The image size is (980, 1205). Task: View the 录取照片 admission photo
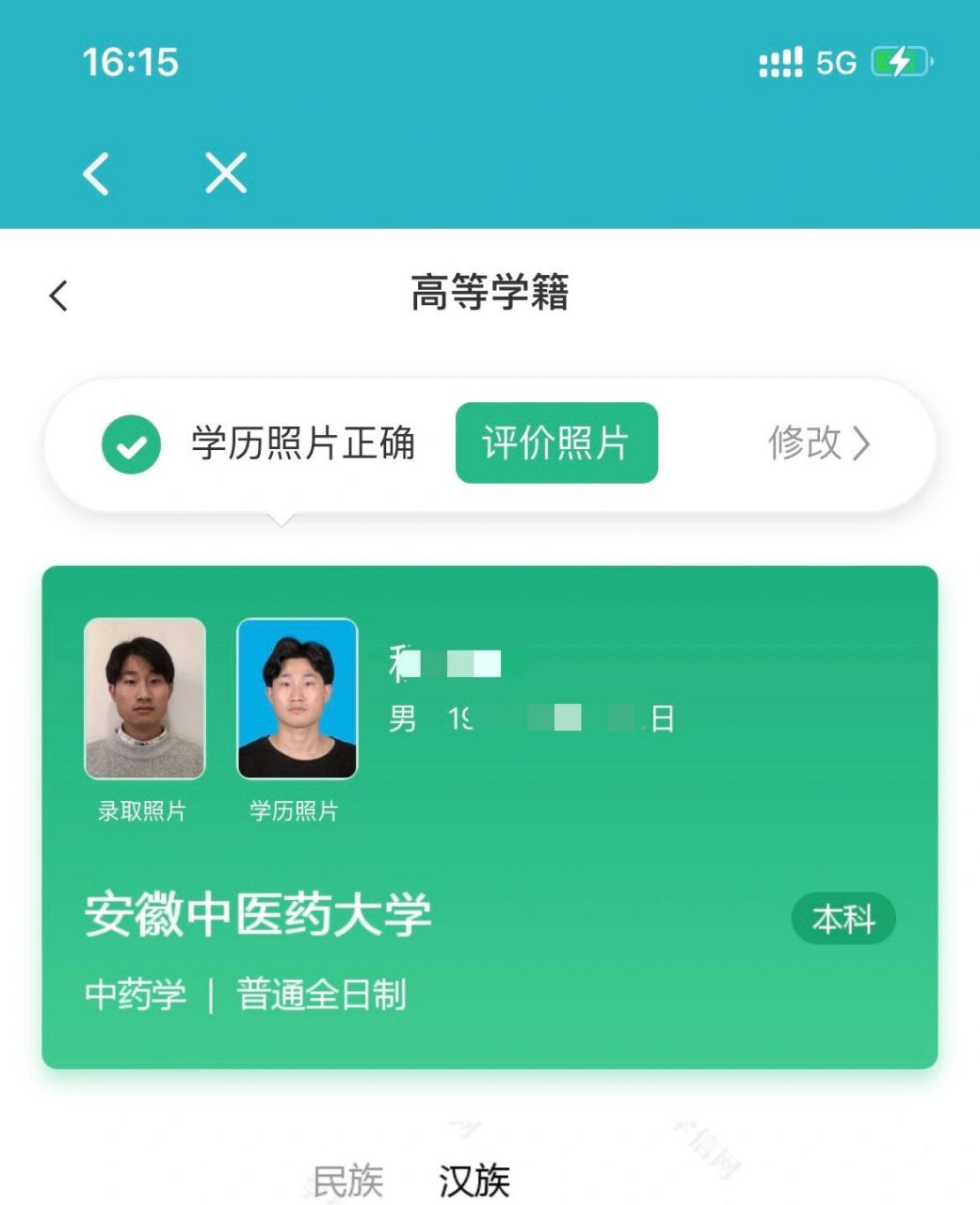click(x=145, y=699)
